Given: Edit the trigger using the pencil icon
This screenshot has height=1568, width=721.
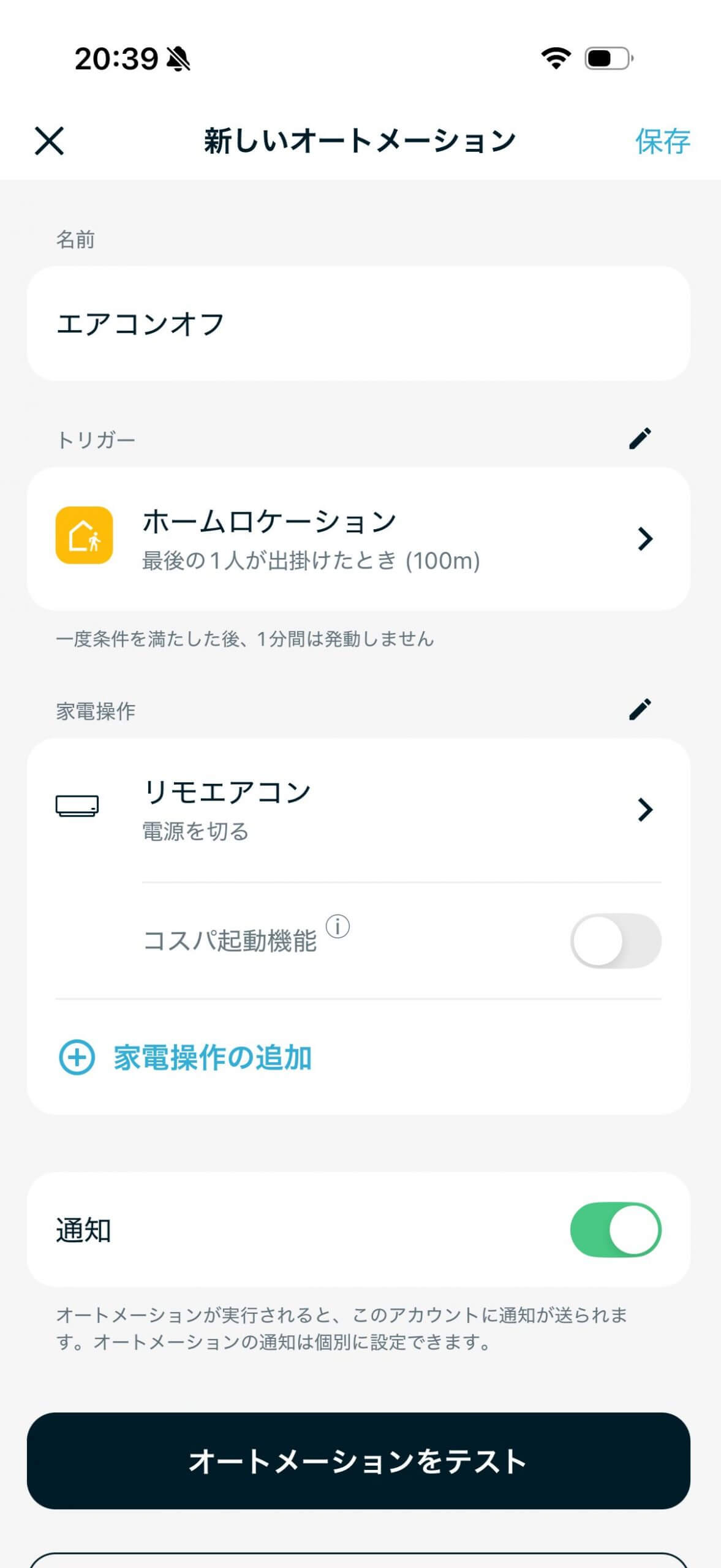Looking at the screenshot, I should pyautogui.click(x=641, y=439).
